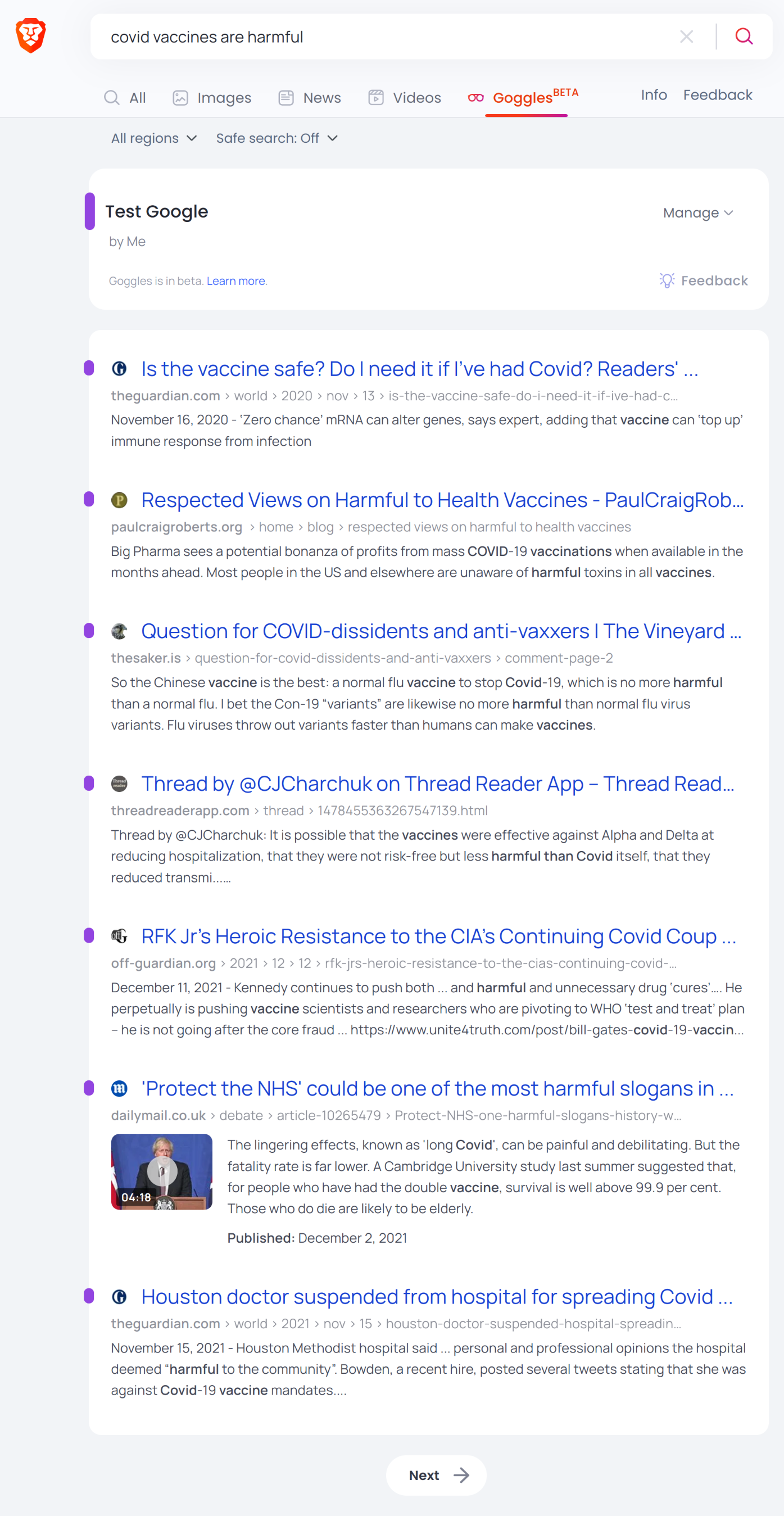Switch to the All tab
784x1516 pixels.
[125, 98]
